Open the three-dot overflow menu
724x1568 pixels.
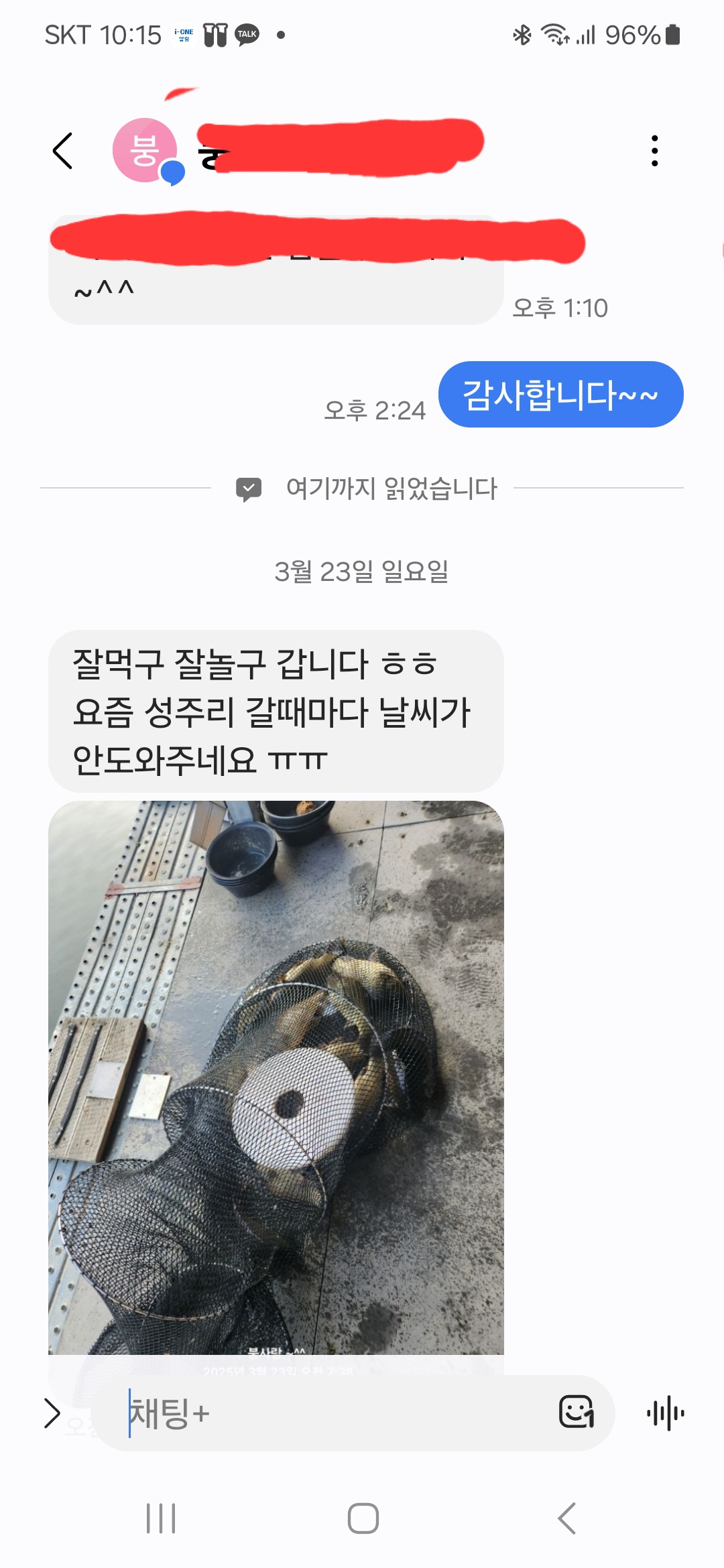point(654,151)
